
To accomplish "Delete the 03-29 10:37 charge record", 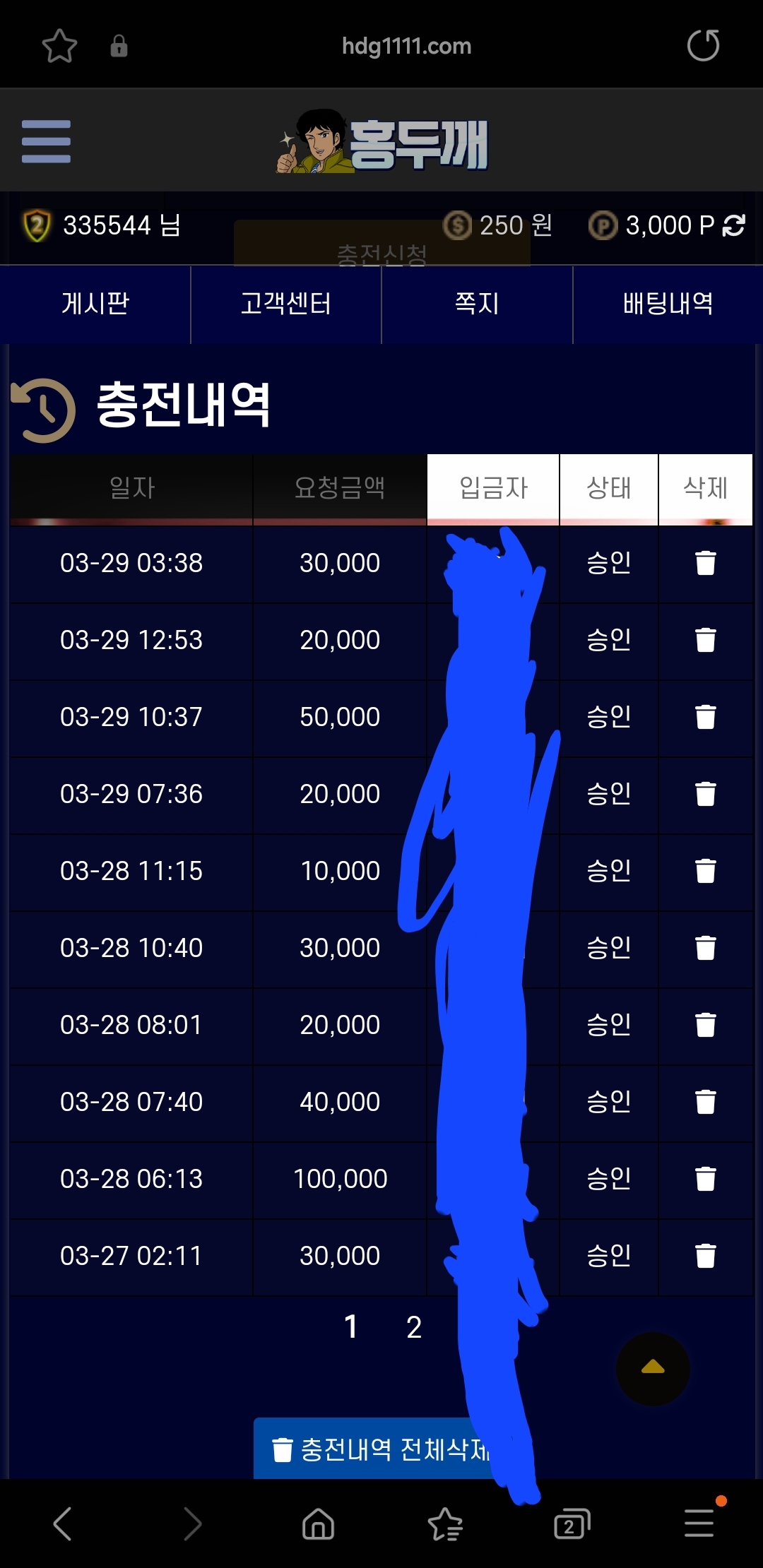I will click(705, 717).
